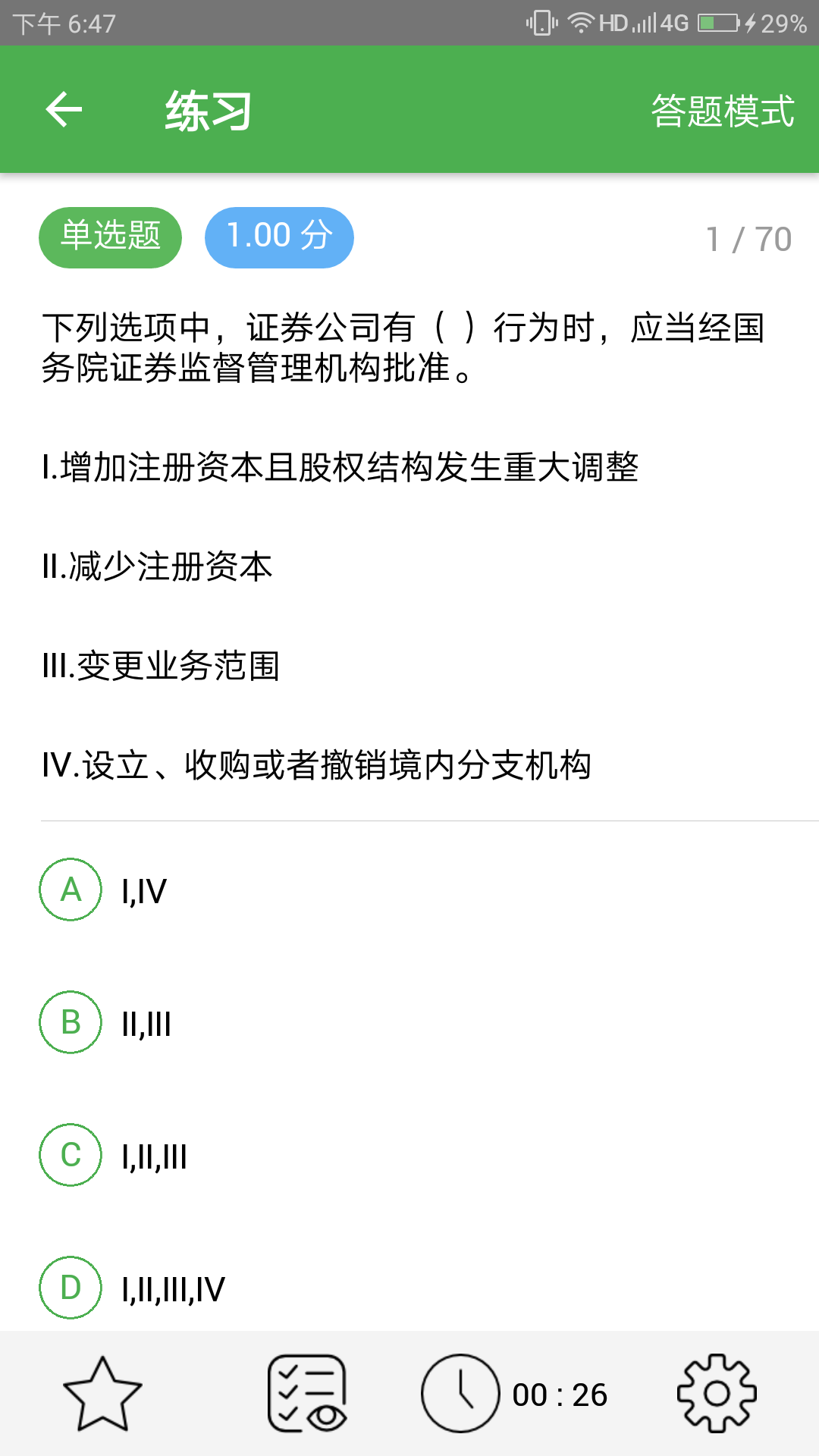The image size is (819, 1456).
Task: Tap the 1.00 分 score badge
Action: pyautogui.click(x=279, y=237)
